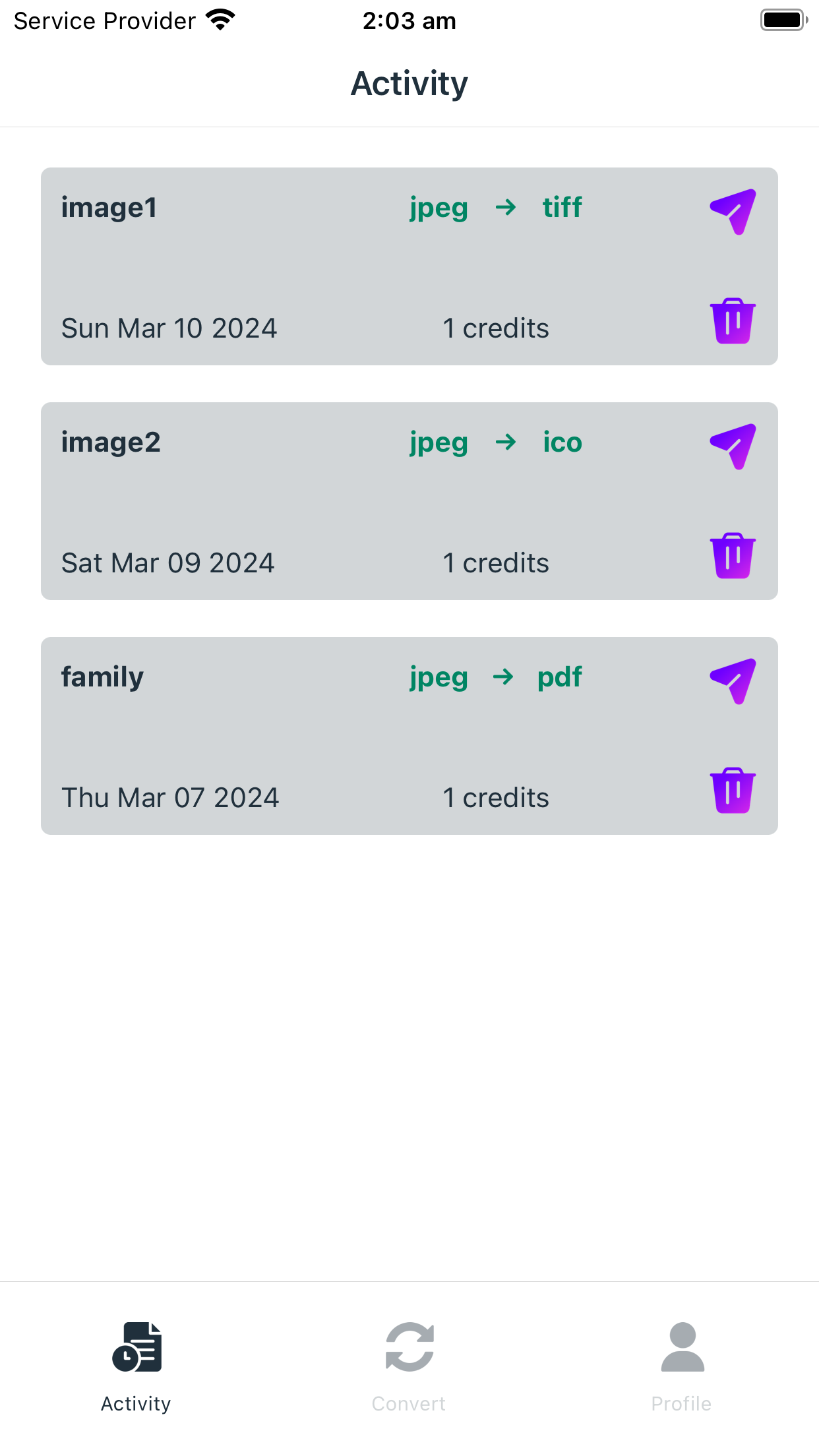Switch to the Convert tab
This screenshot has height=1456, width=819.
click(409, 1368)
